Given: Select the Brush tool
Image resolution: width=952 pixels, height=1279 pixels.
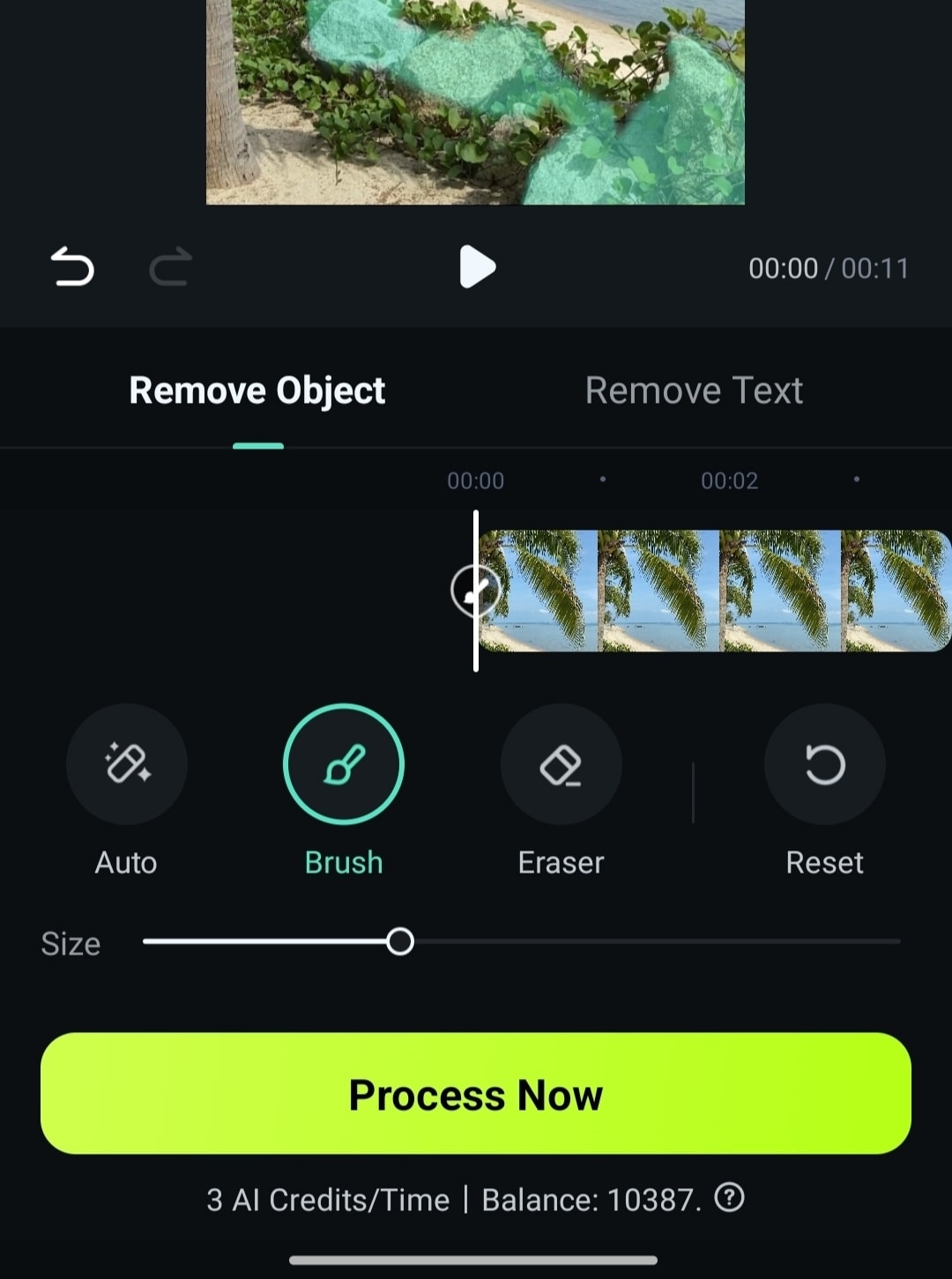Looking at the screenshot, I should coord(344,764).
